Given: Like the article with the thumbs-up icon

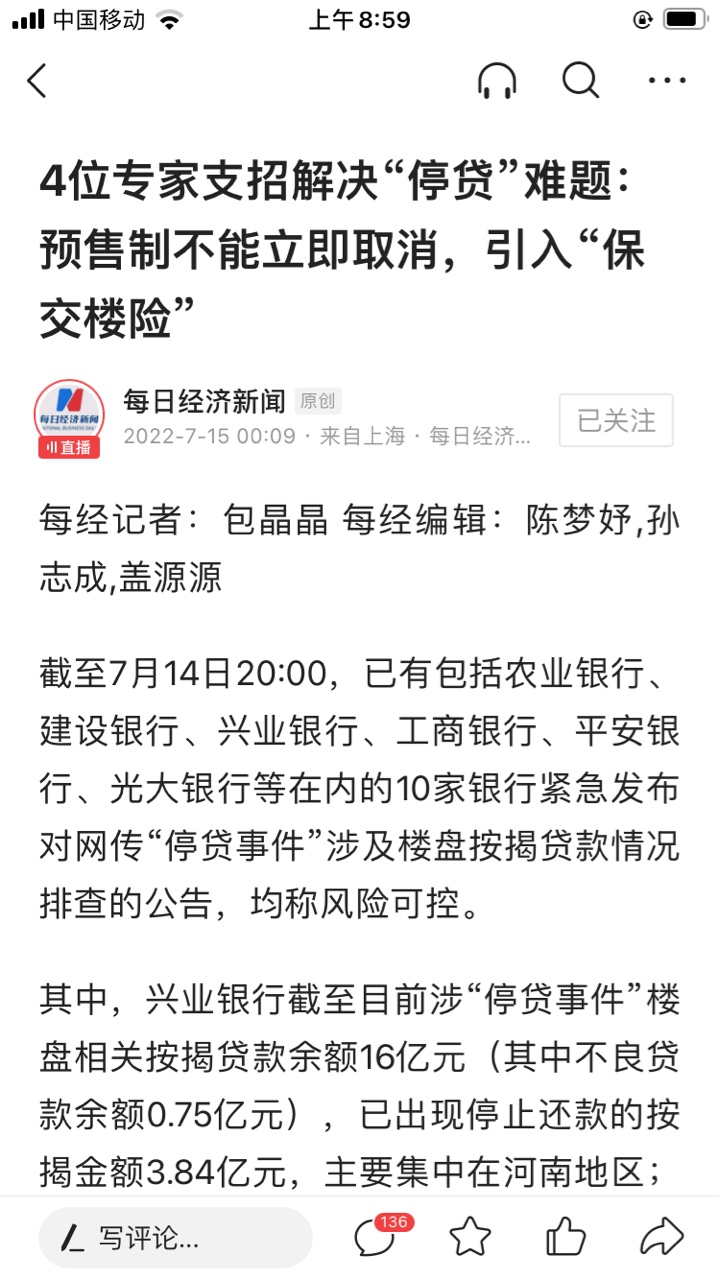Looking at the screenshot, I should point(565,1238).
